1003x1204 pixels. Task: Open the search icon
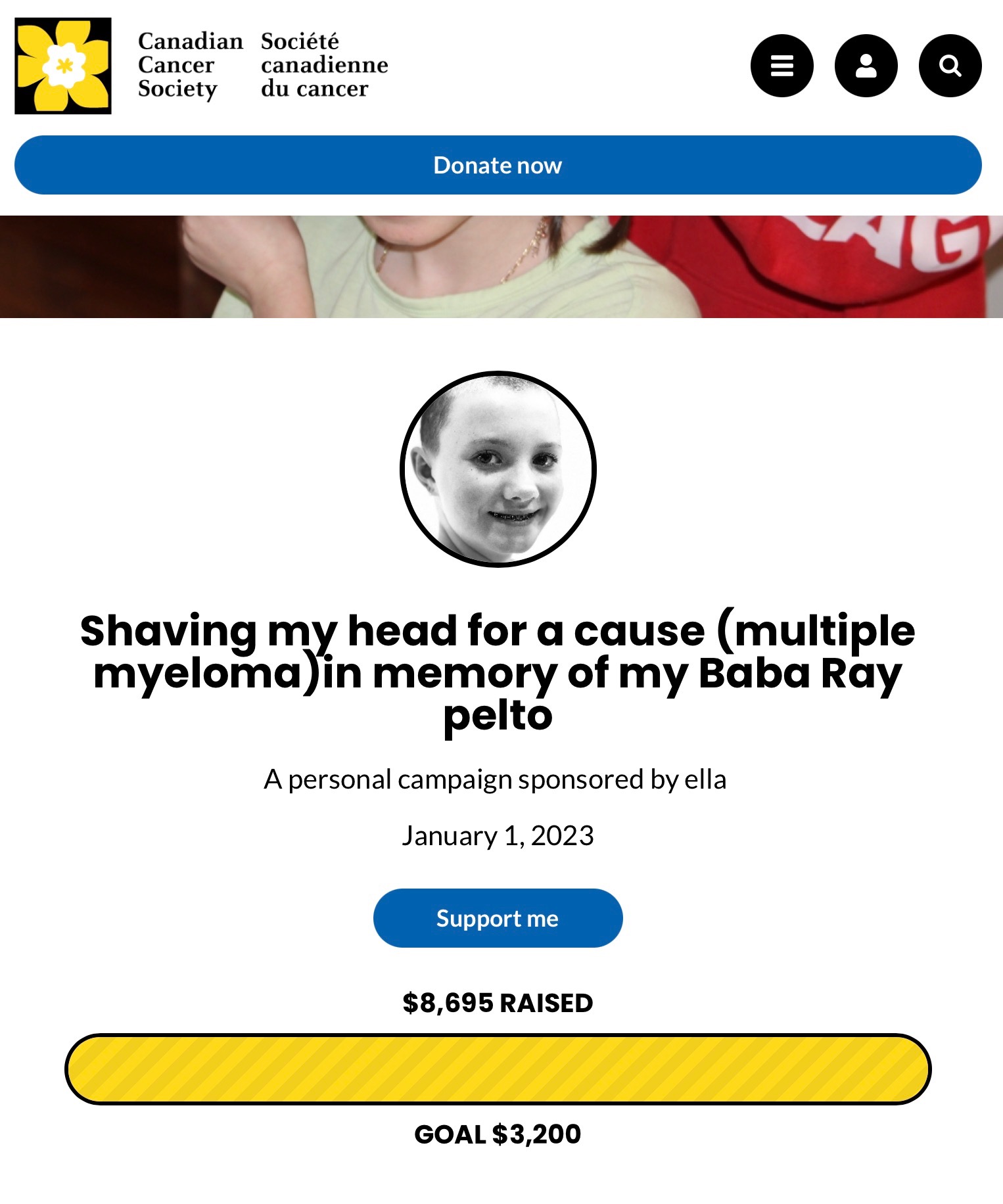pos(950,66)
